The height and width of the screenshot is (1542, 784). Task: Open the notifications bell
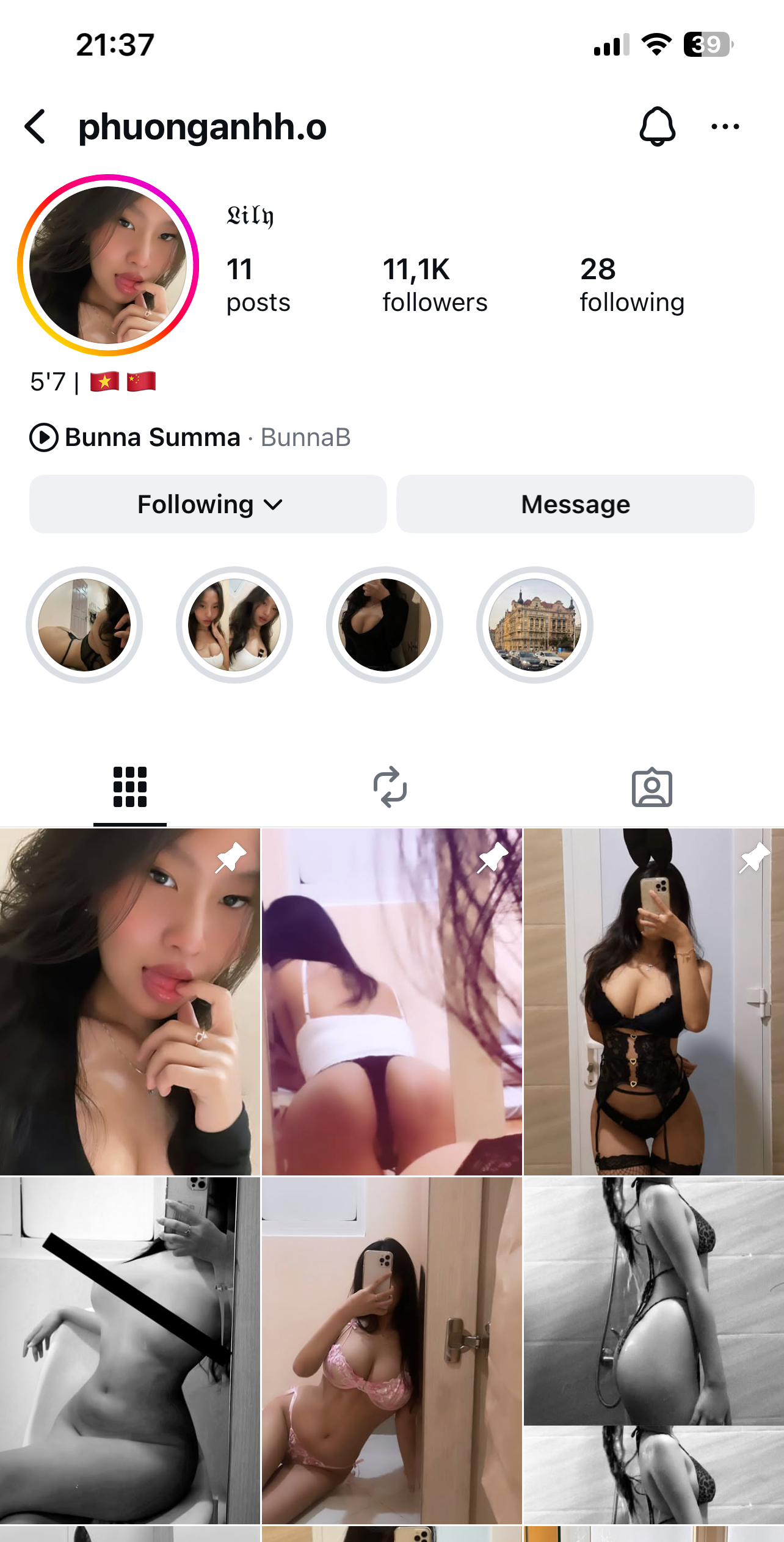(x=657, y=126)
